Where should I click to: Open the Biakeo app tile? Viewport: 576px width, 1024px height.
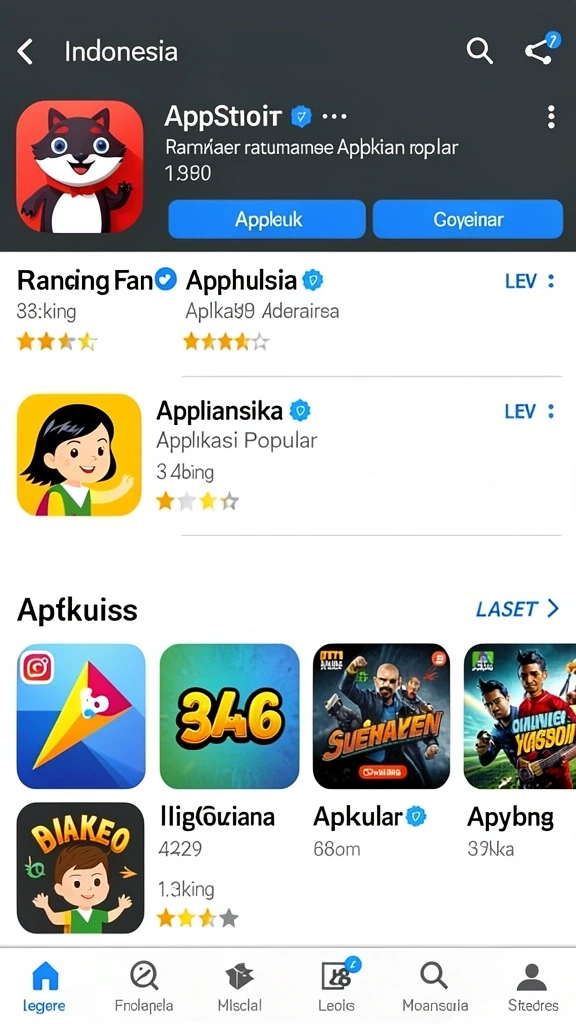pyautogui.click(x=80, y=868)
